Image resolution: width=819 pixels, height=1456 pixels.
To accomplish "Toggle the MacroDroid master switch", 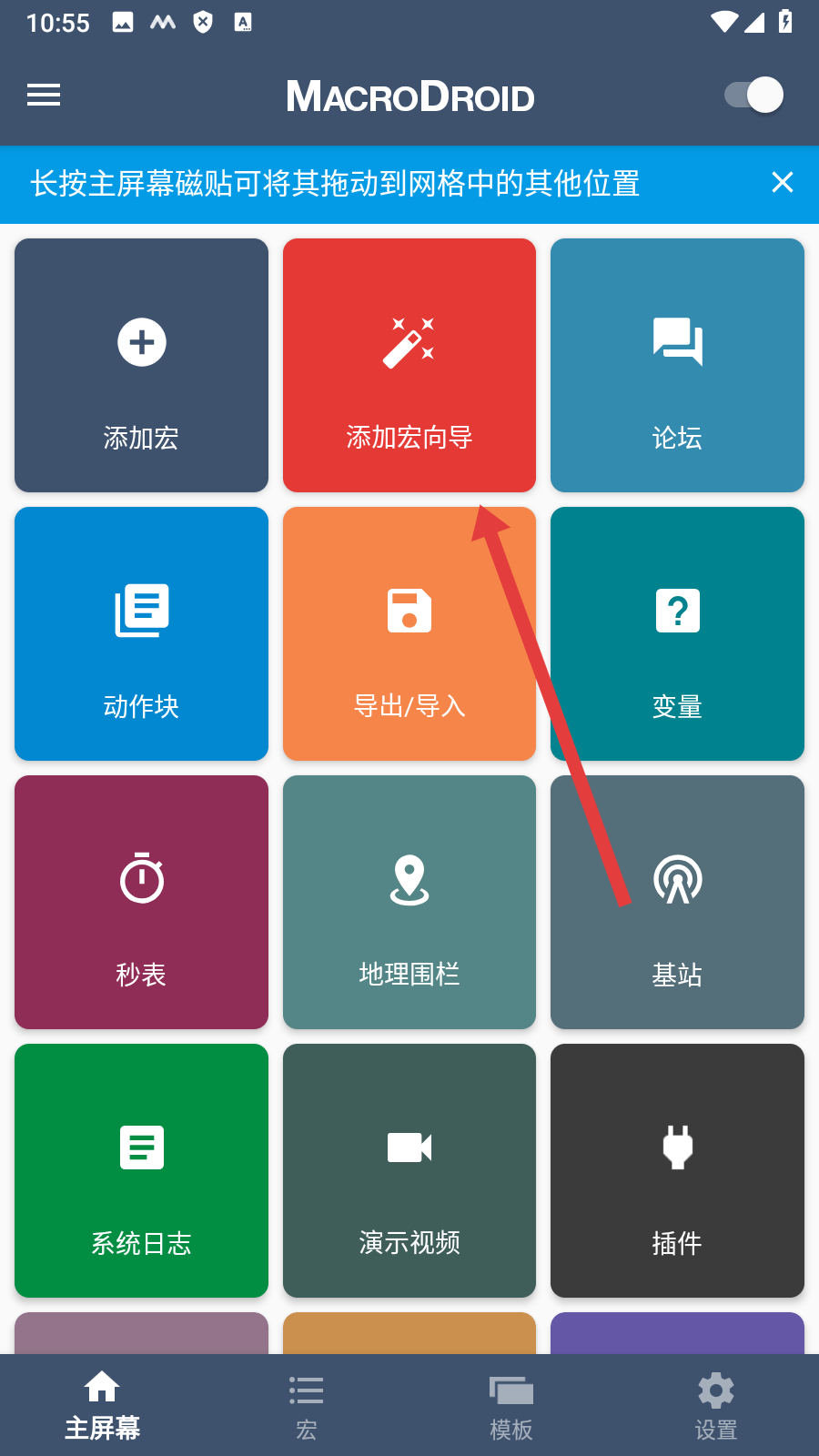I will (x=753, y=95).
